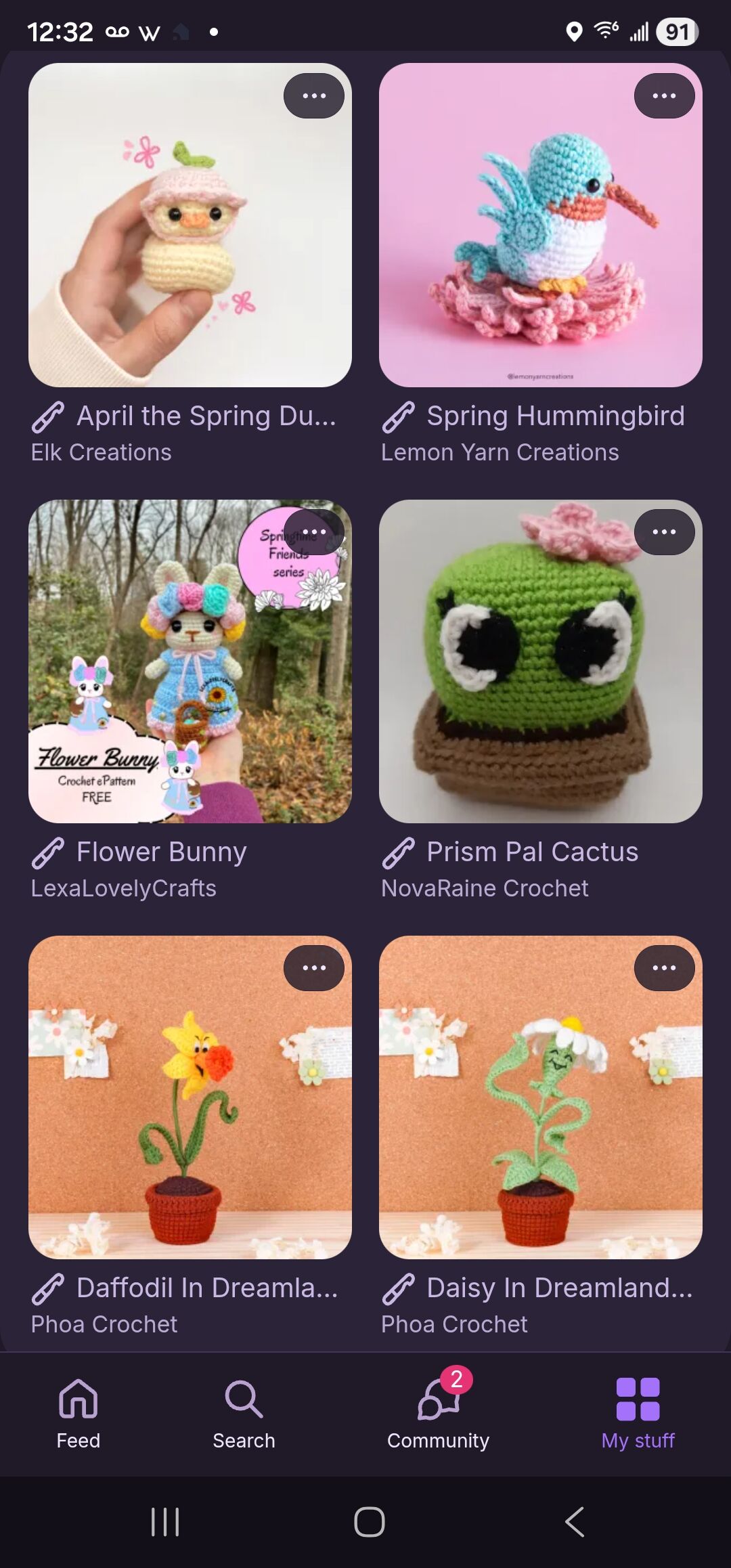Open more options for Daisy In Dreamland
This screenshot has height=1568, width=731.
pyautogui.click(x=664, y=968)
